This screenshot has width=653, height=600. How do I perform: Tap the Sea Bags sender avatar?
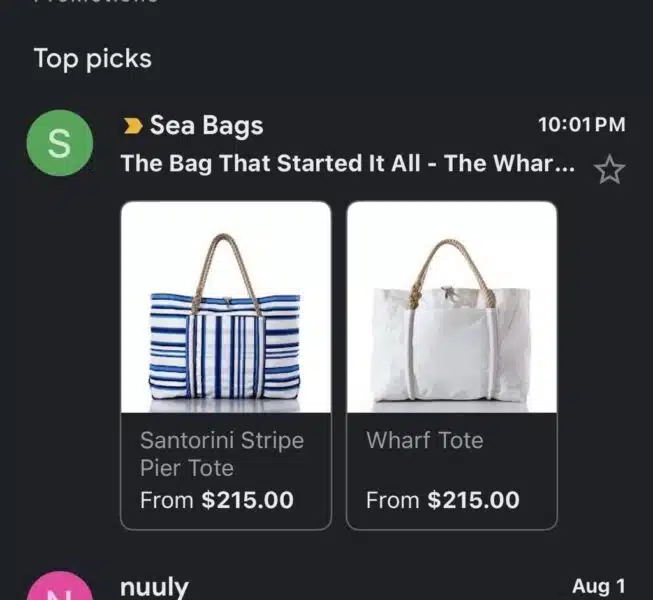(x=60, y=144)
